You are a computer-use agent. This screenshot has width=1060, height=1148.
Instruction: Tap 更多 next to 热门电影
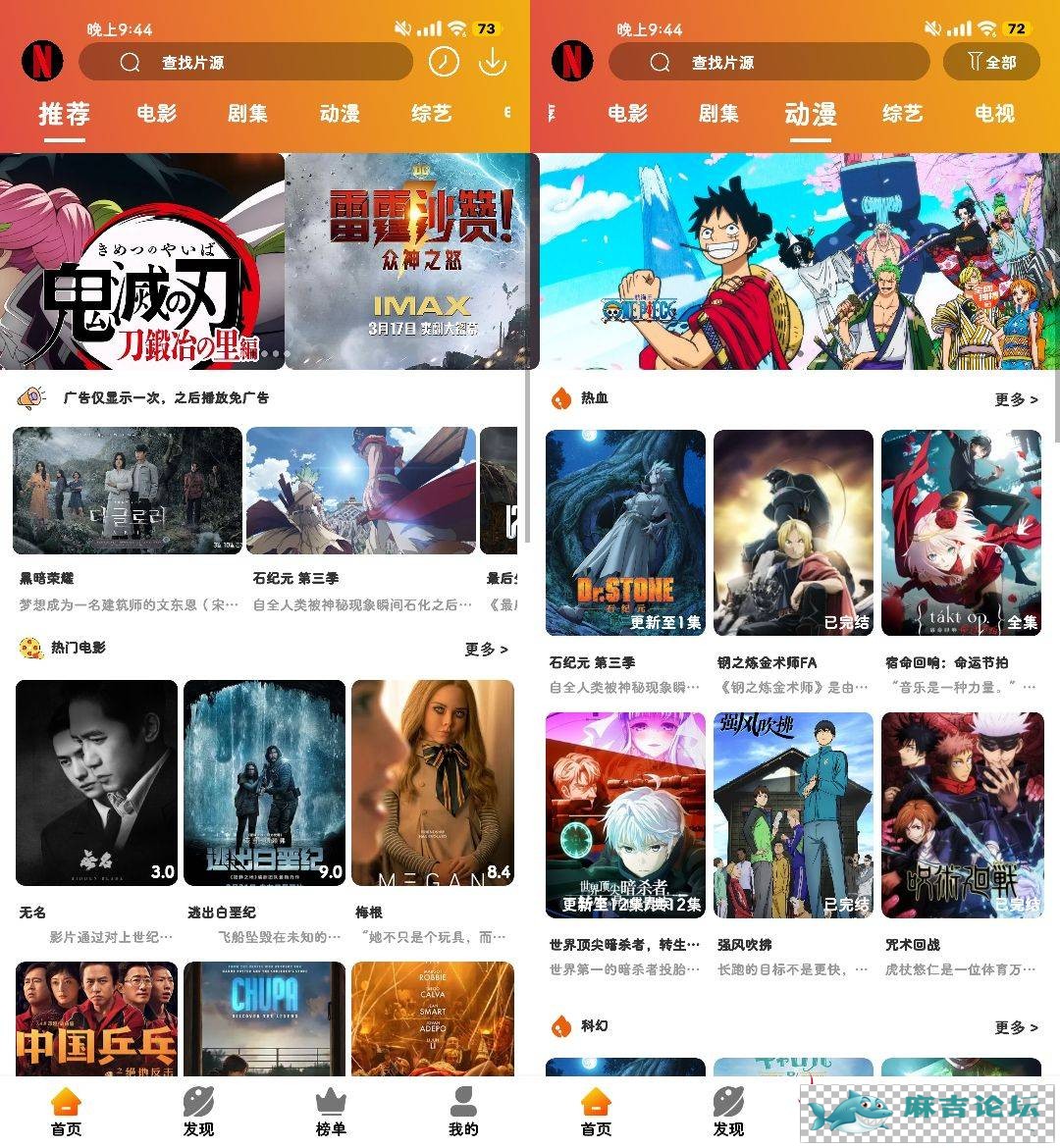point(486,649)
